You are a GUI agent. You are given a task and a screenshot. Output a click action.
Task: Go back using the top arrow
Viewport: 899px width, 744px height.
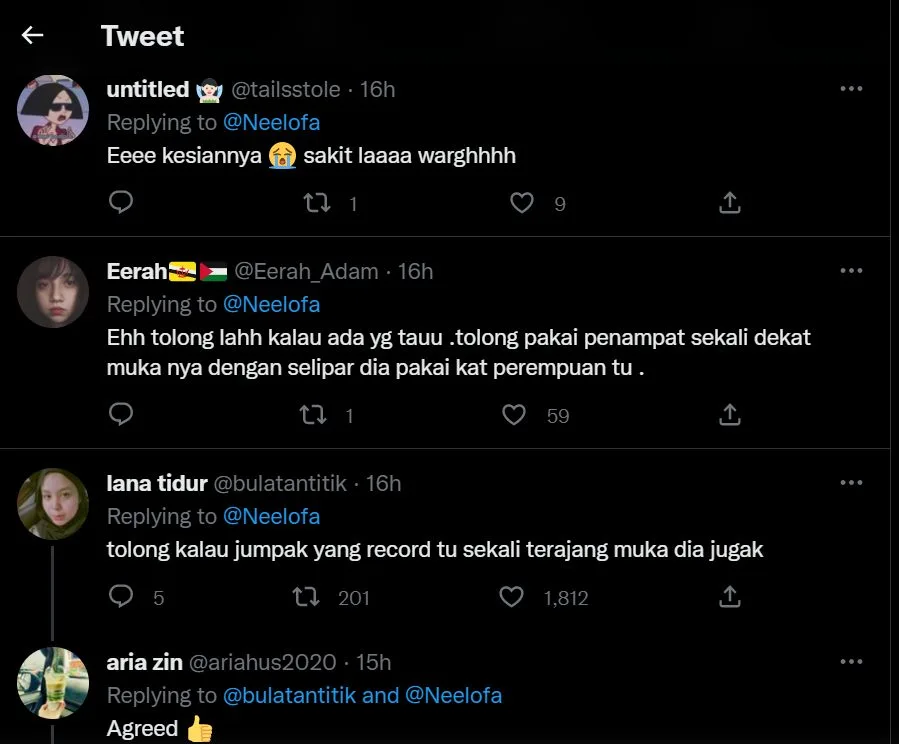pos(33,36)
